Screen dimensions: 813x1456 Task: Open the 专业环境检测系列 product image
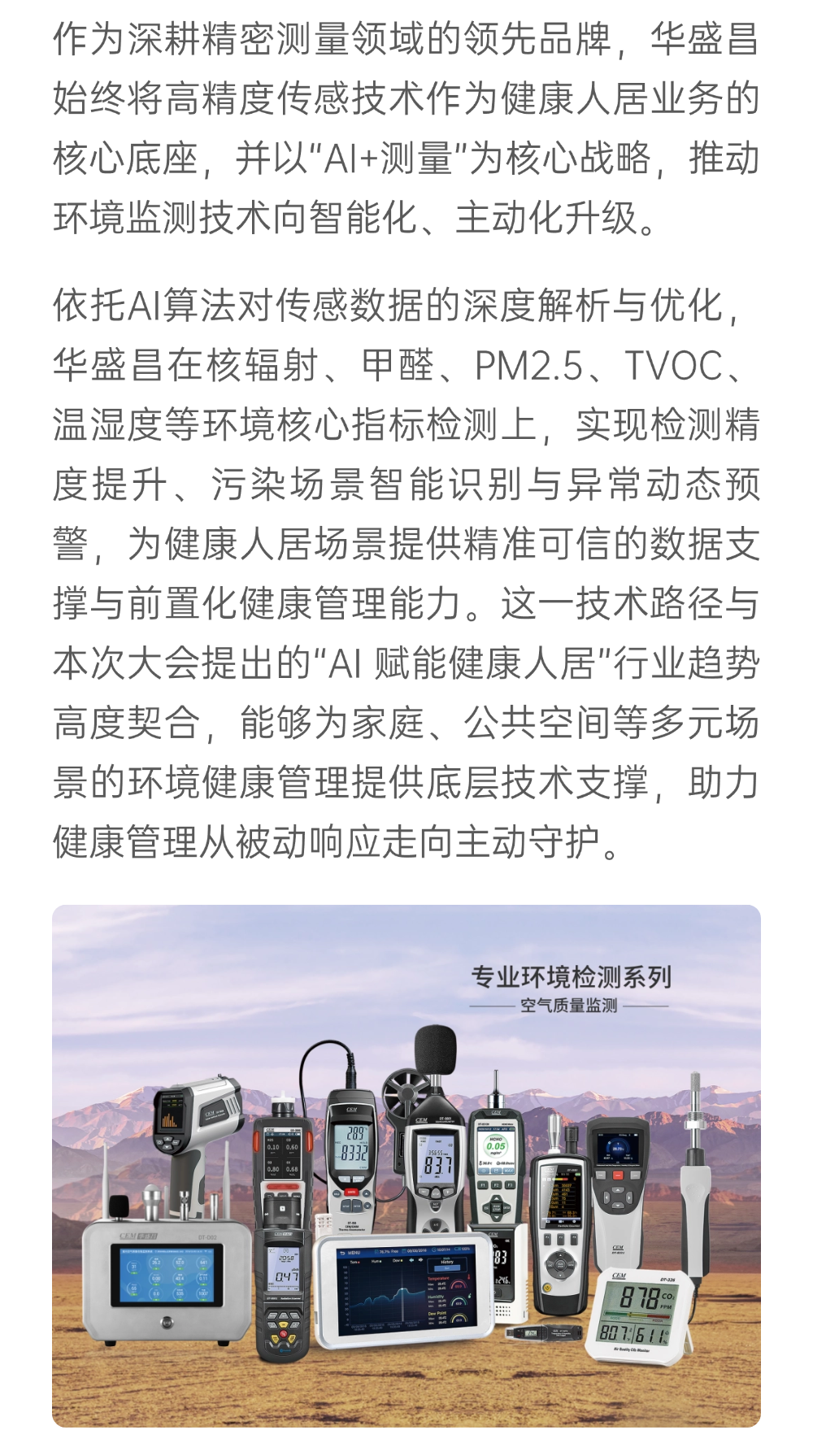[x=406, y=1166]
